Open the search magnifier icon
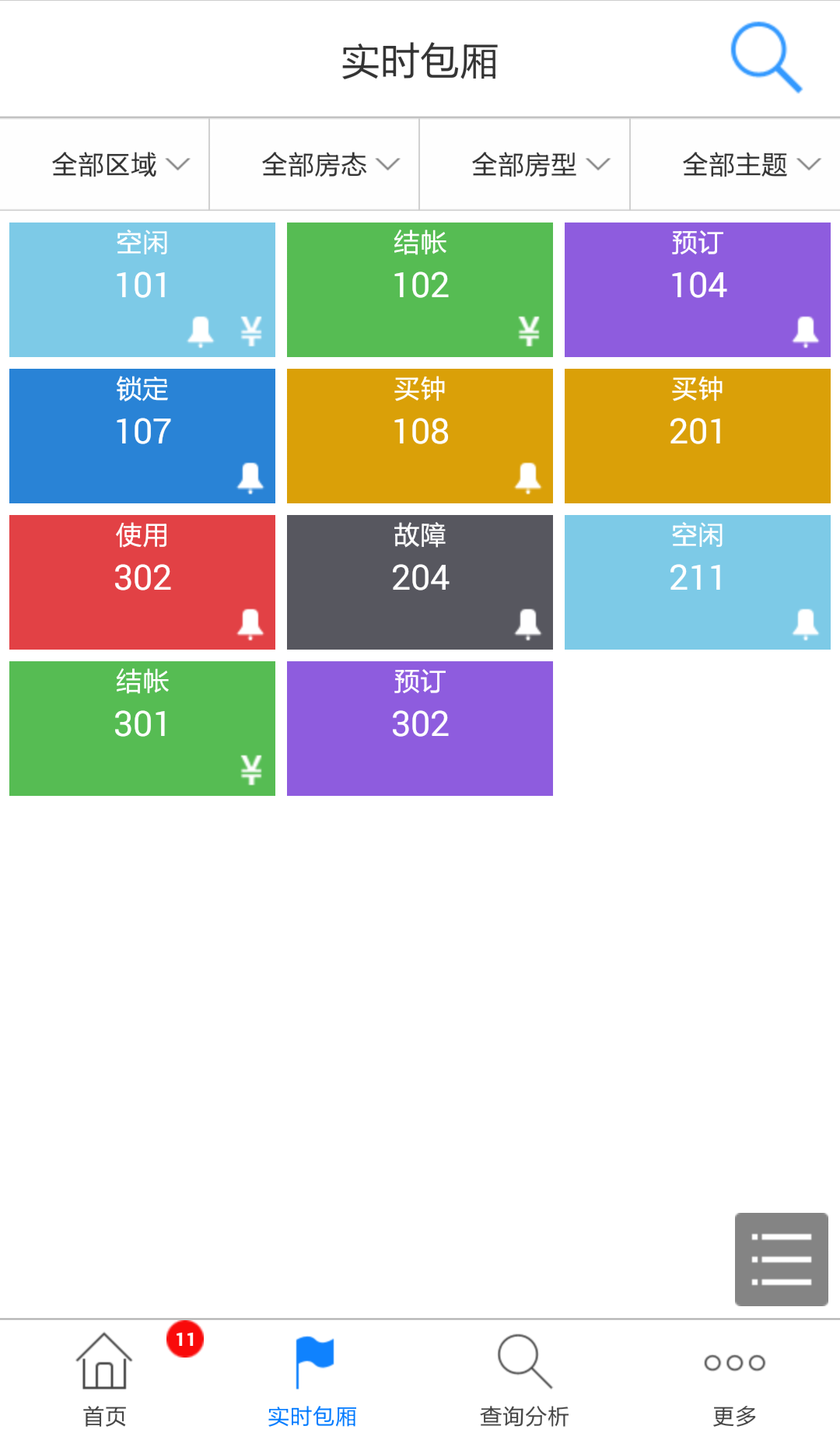Viewport: 840px width, 1440px height. [765, 58]
